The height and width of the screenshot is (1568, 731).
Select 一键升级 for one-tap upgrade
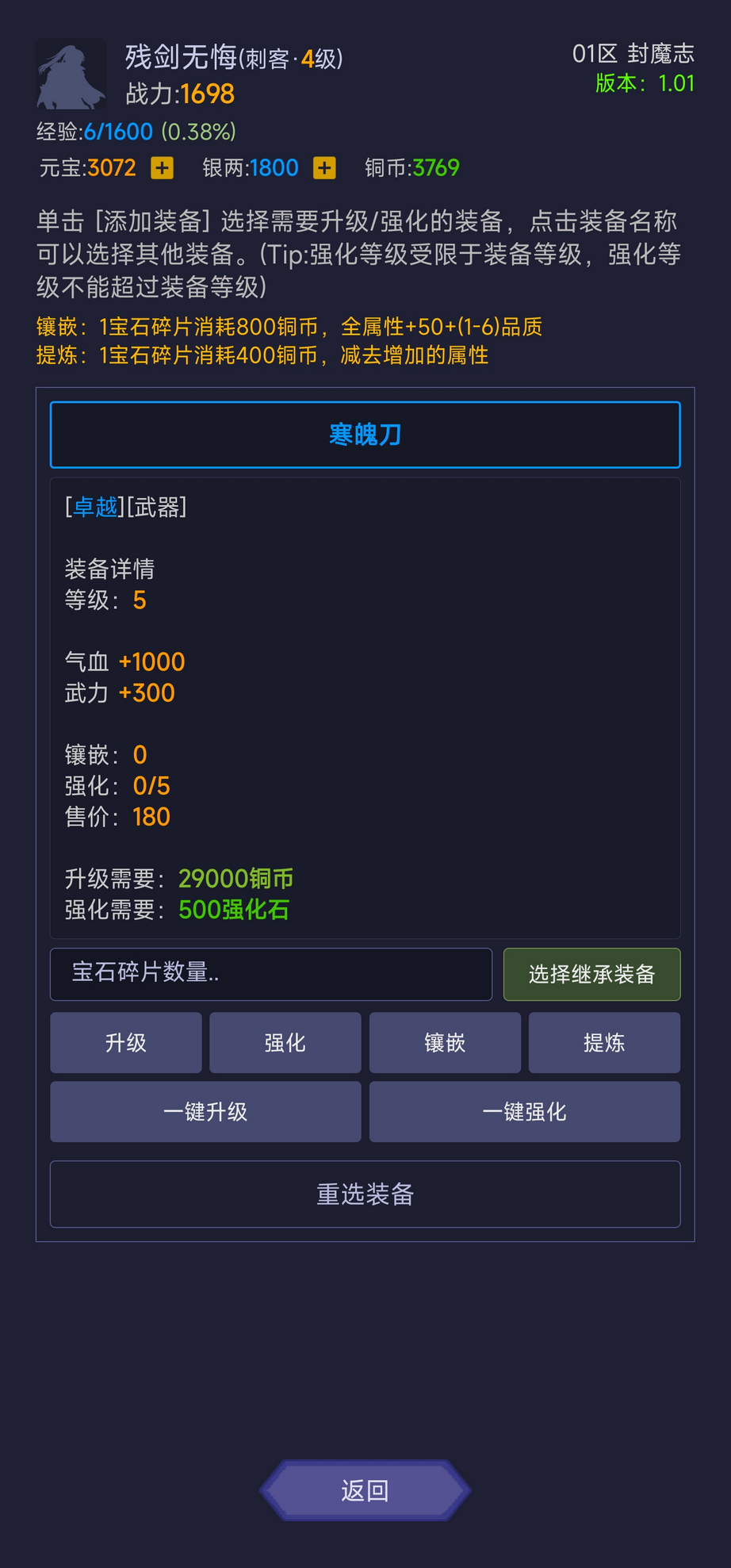pos(205,1111)
